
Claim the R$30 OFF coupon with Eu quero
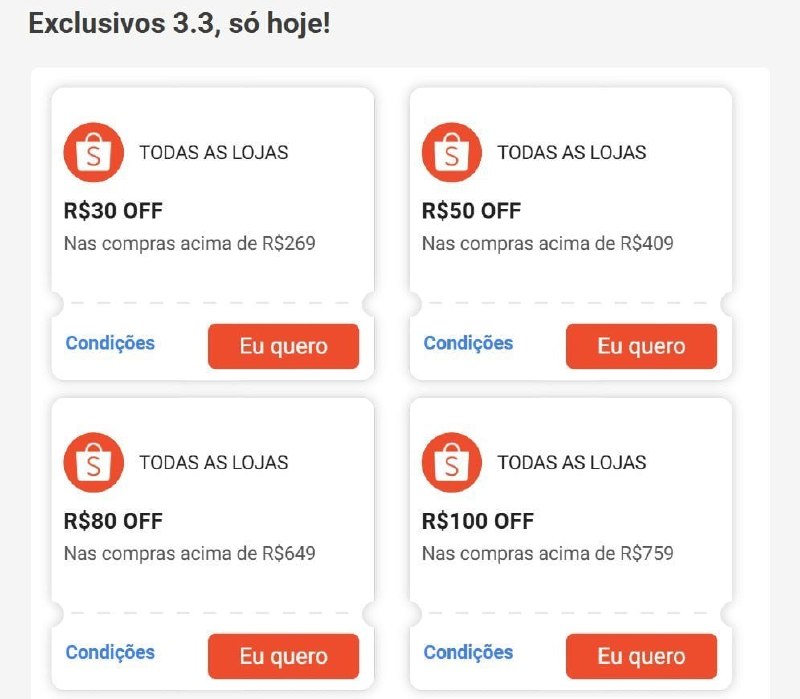(283, 346)
